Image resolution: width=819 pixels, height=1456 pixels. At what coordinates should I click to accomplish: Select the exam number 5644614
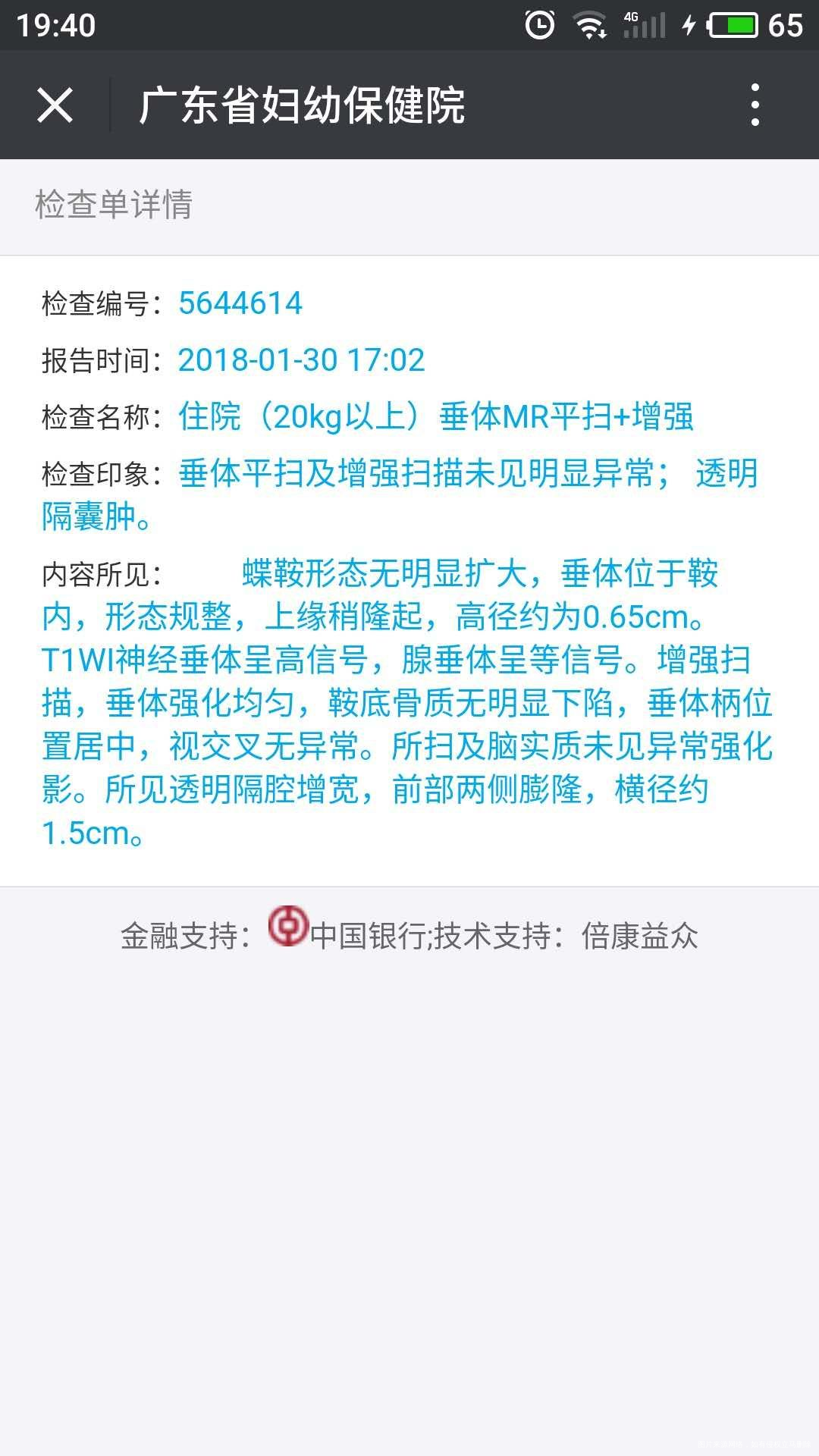pyautogui.click(x=240, y=303)
